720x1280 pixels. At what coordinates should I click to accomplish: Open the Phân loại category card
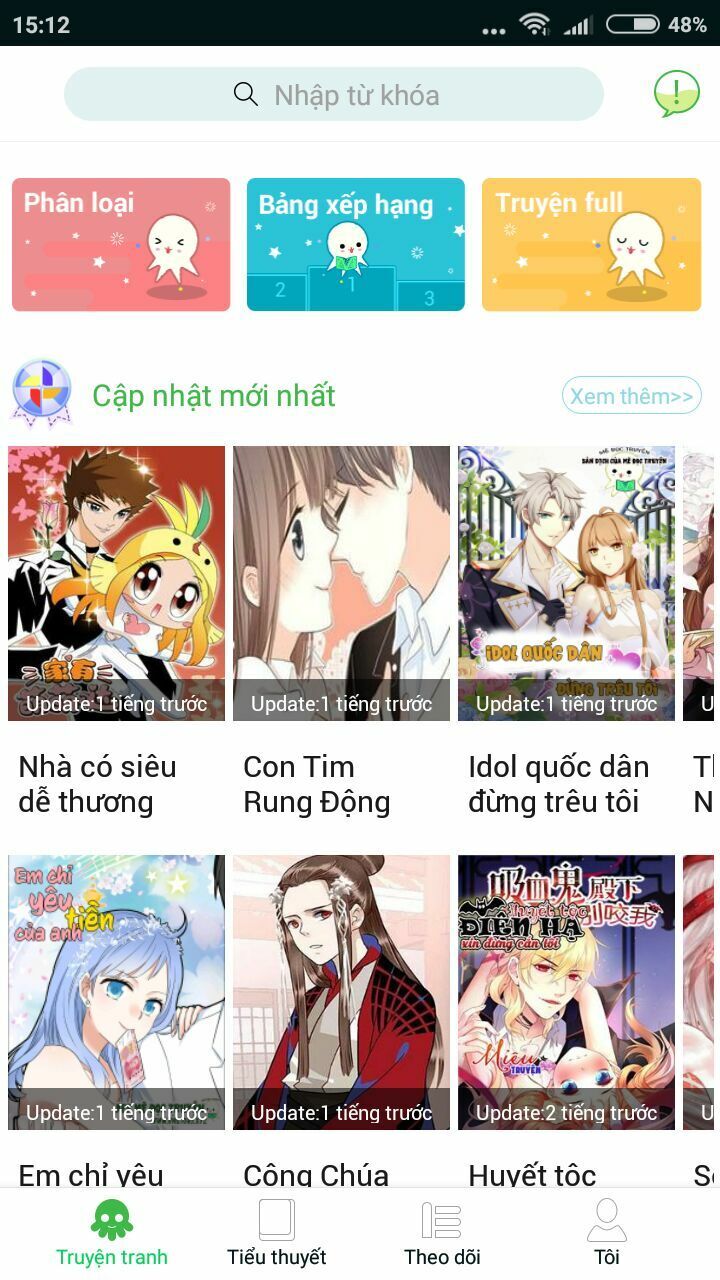pos(121,245)
